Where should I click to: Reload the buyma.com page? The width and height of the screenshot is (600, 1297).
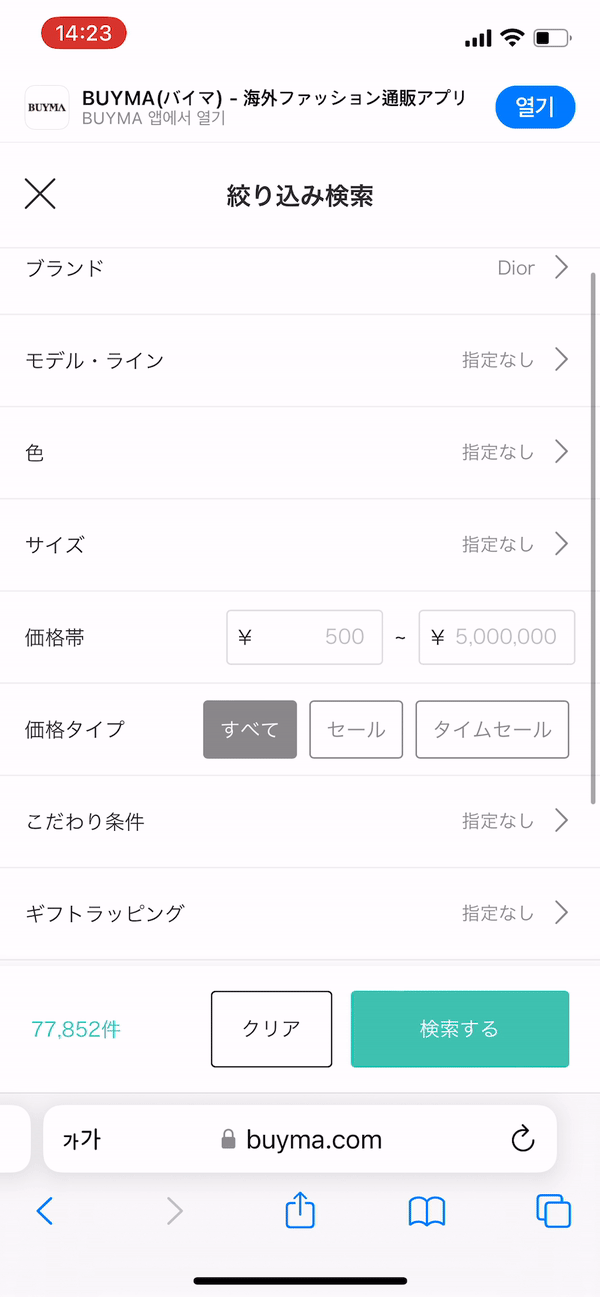point(522,1139)
